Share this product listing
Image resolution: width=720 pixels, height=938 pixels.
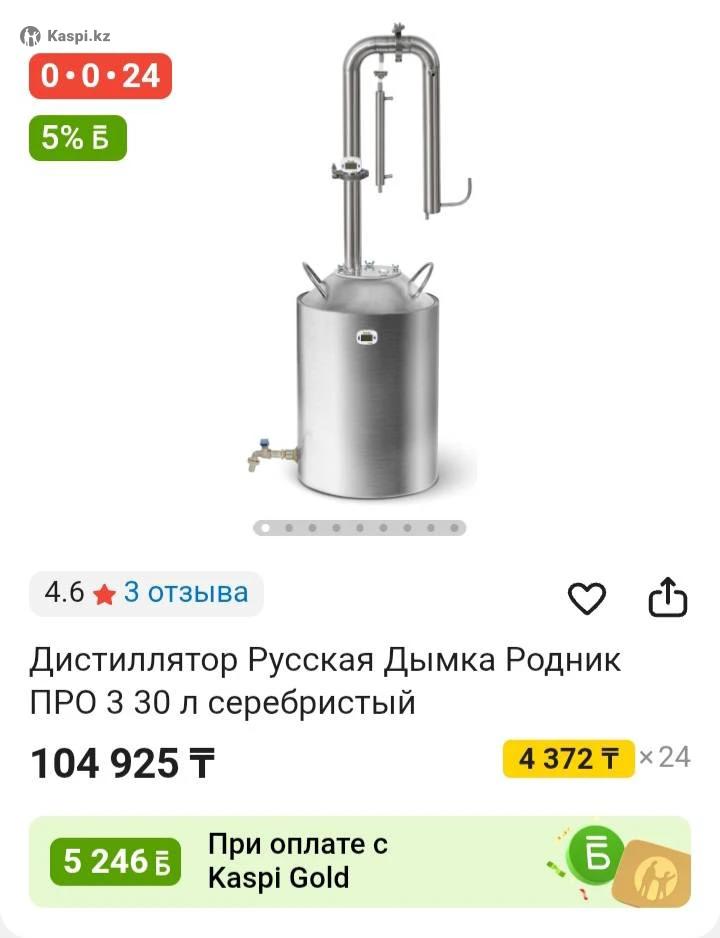(x=668, y=598)
